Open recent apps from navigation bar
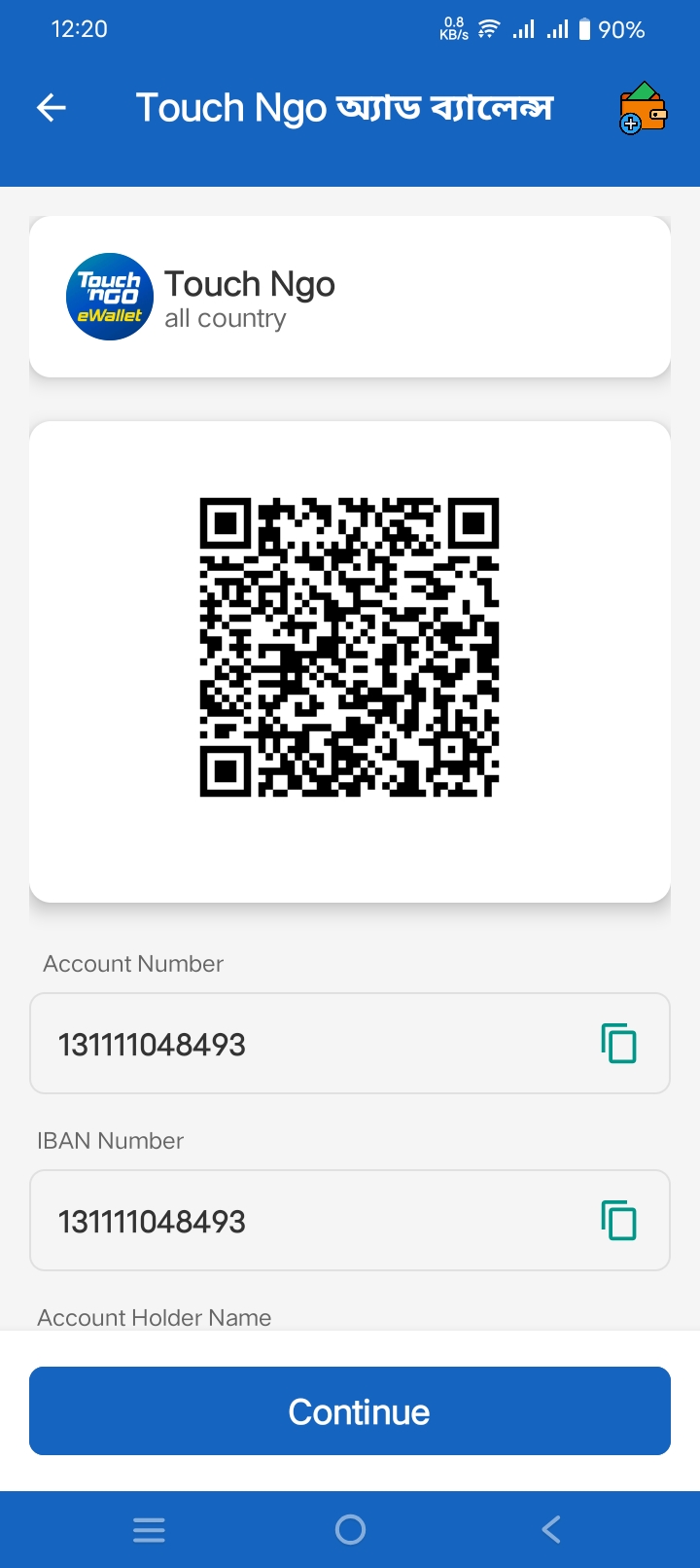Screen dimensions: 700x1568 click(x=149, y=1530)
